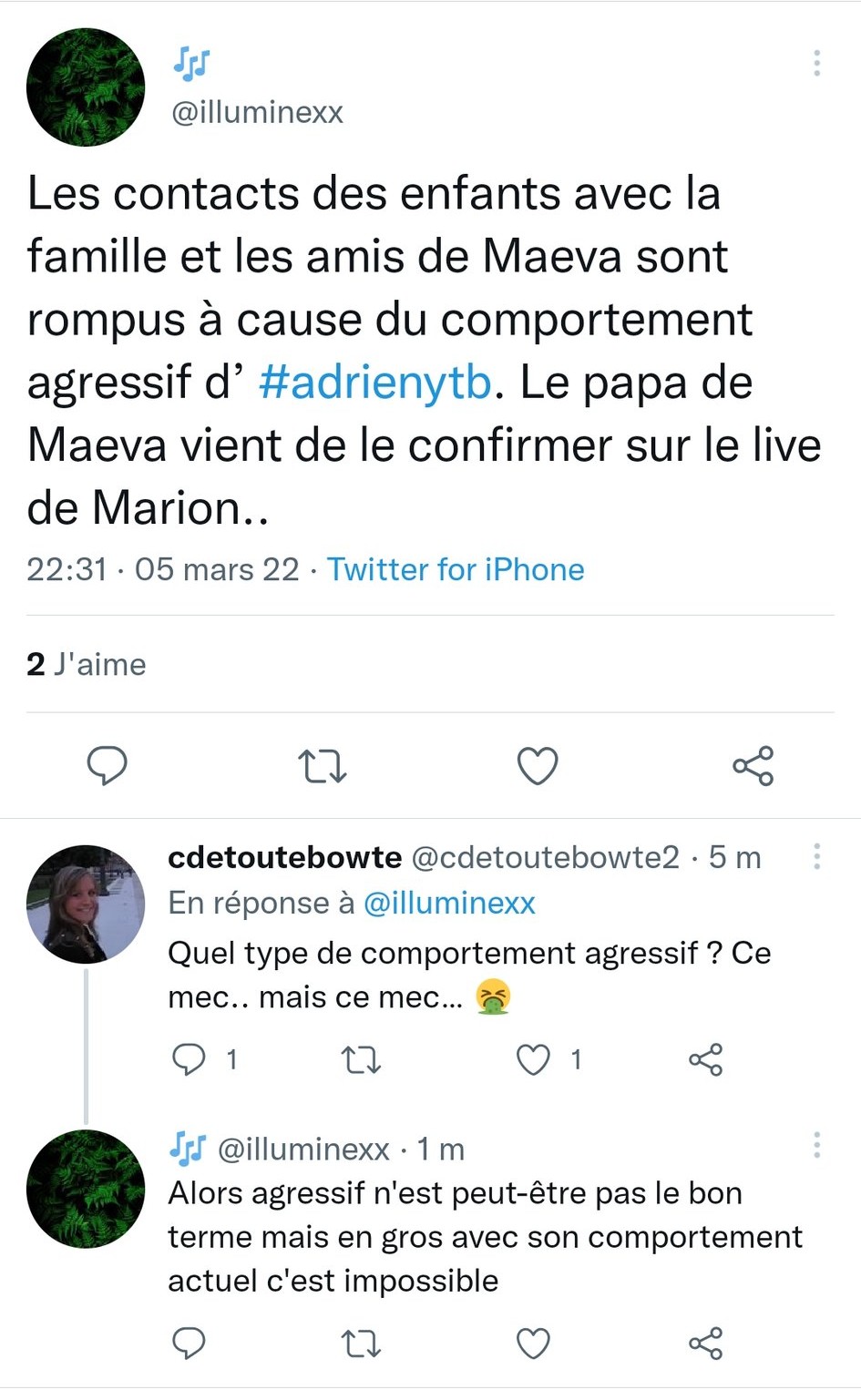Share the 'Alors agressif' reply

point(705,1344)
